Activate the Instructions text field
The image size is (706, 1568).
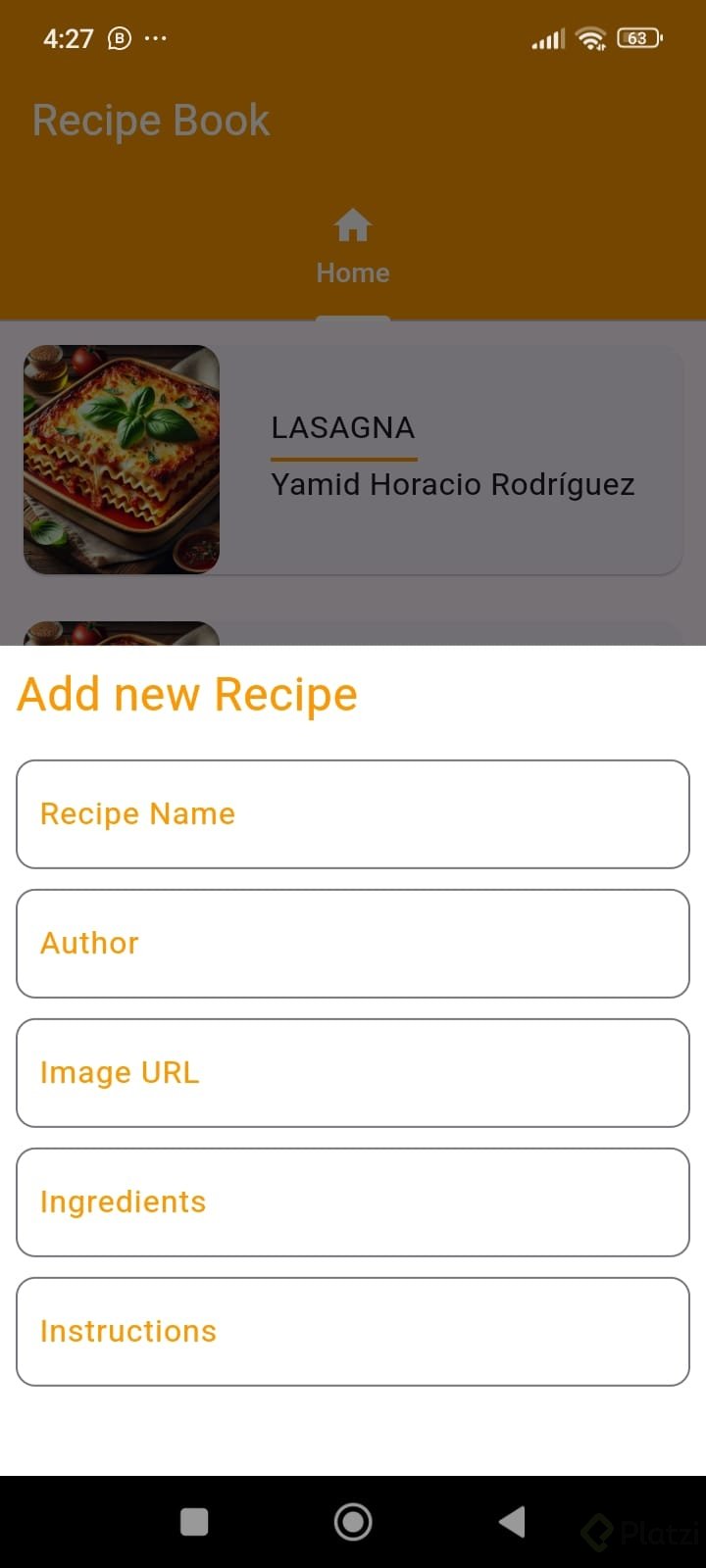[x=353, y=1332]
